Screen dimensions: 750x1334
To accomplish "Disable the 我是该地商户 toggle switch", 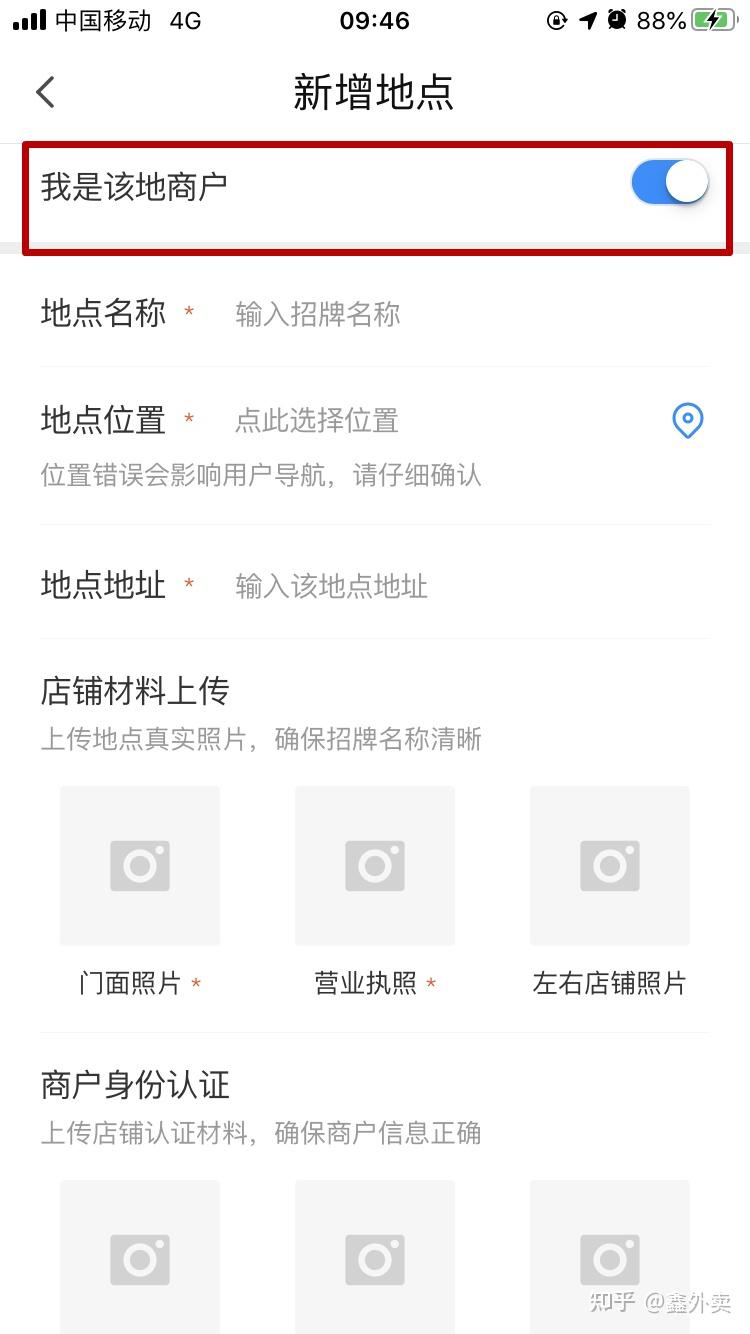I will click(x=669, y=182).
